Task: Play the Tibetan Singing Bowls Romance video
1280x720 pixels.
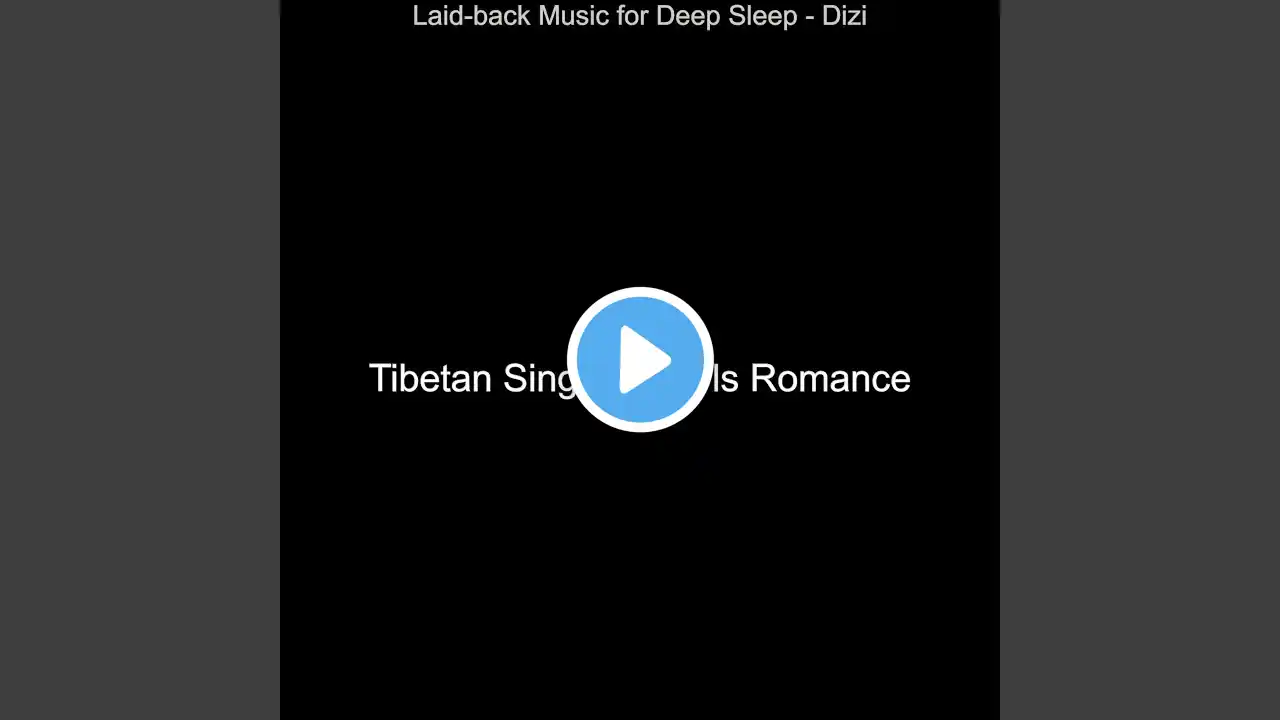Action: click(640, 360)
